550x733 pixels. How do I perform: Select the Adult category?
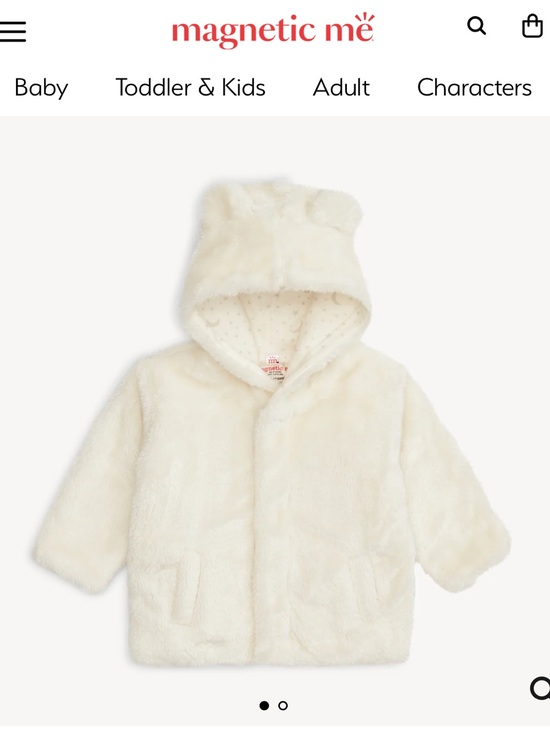pyautogui.click(x=341, y=87)
